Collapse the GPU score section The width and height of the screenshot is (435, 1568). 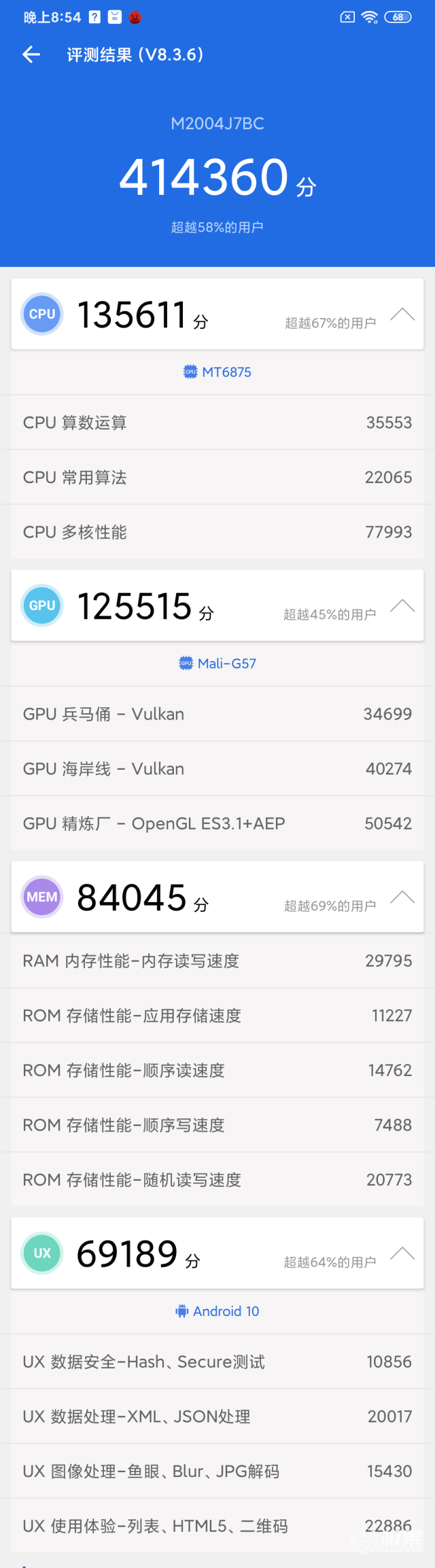402,605
